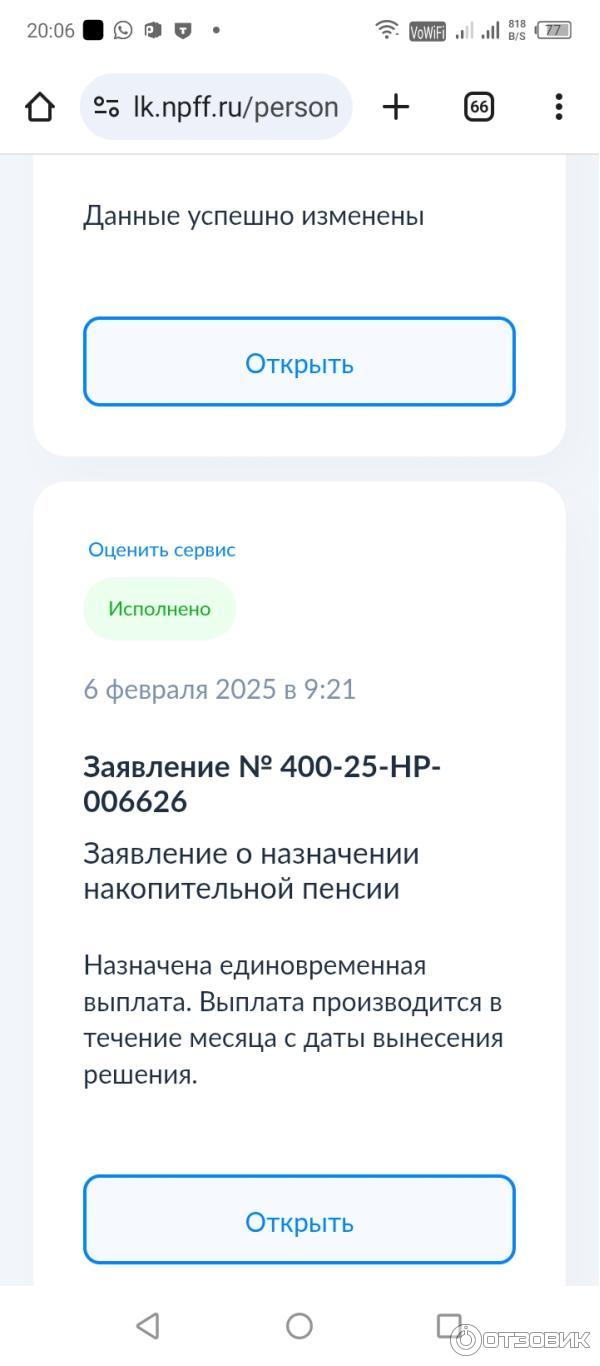Open application № 400-25-НР-006626 details
The height and width of the screenshot is (1366, 600).
299,1220
